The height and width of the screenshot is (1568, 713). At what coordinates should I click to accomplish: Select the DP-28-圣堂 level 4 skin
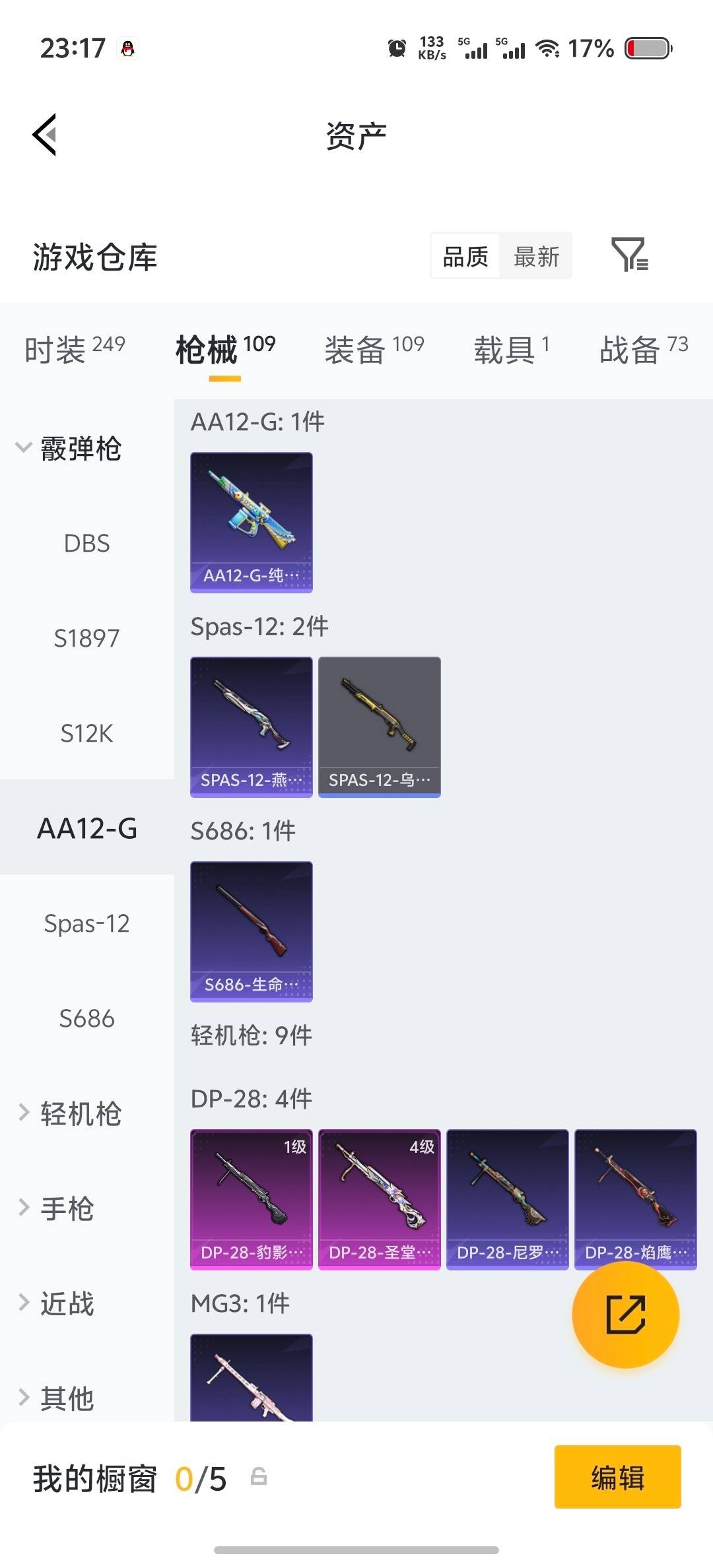[379, 1198]
